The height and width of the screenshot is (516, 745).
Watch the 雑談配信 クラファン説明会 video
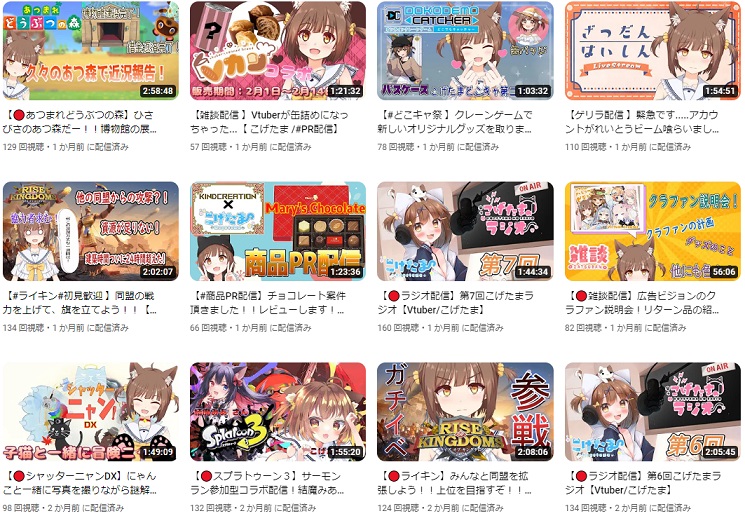(x=652, y=231)
